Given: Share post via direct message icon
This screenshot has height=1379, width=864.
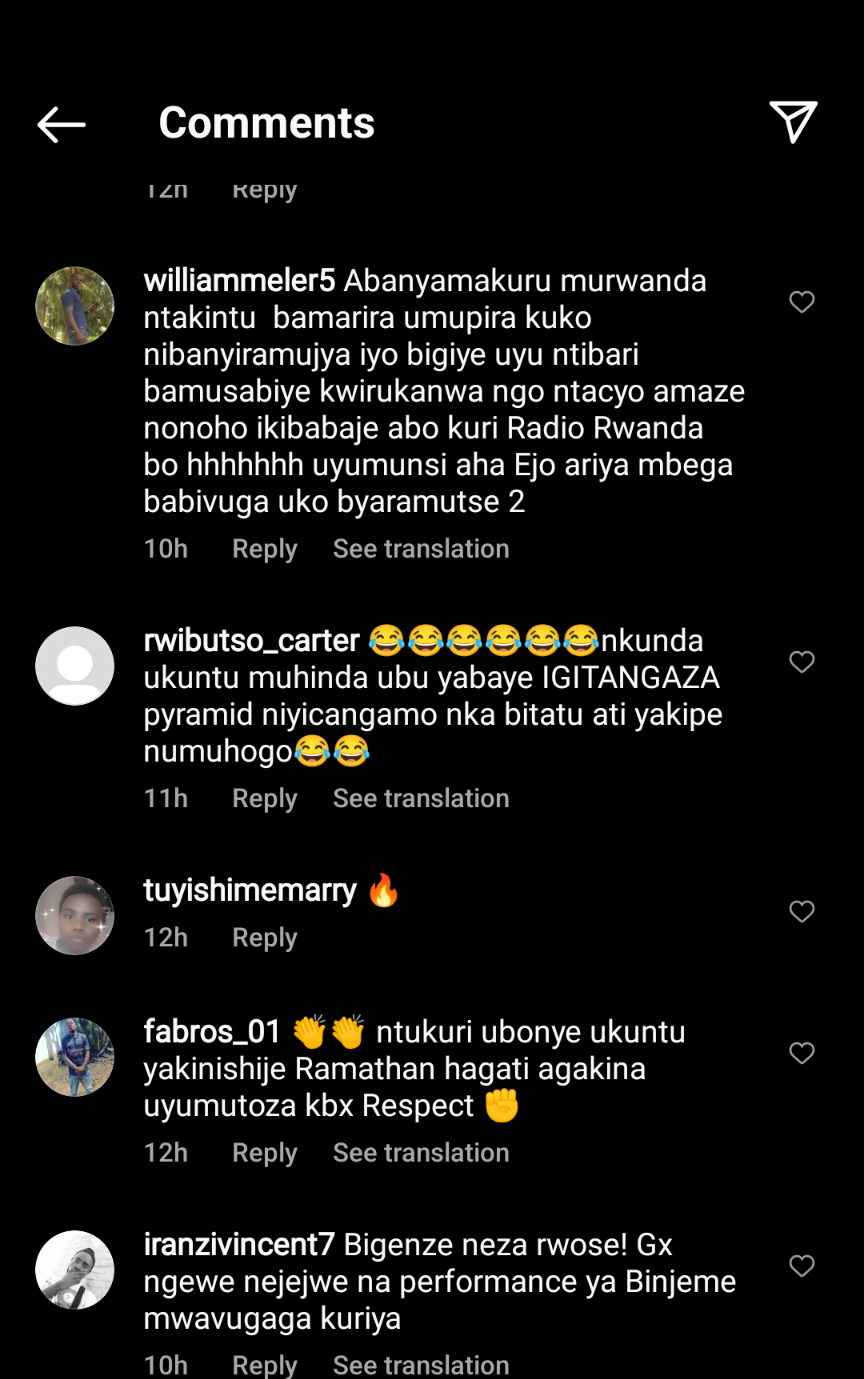Looking at the screenshot, I should click(793, 122).
